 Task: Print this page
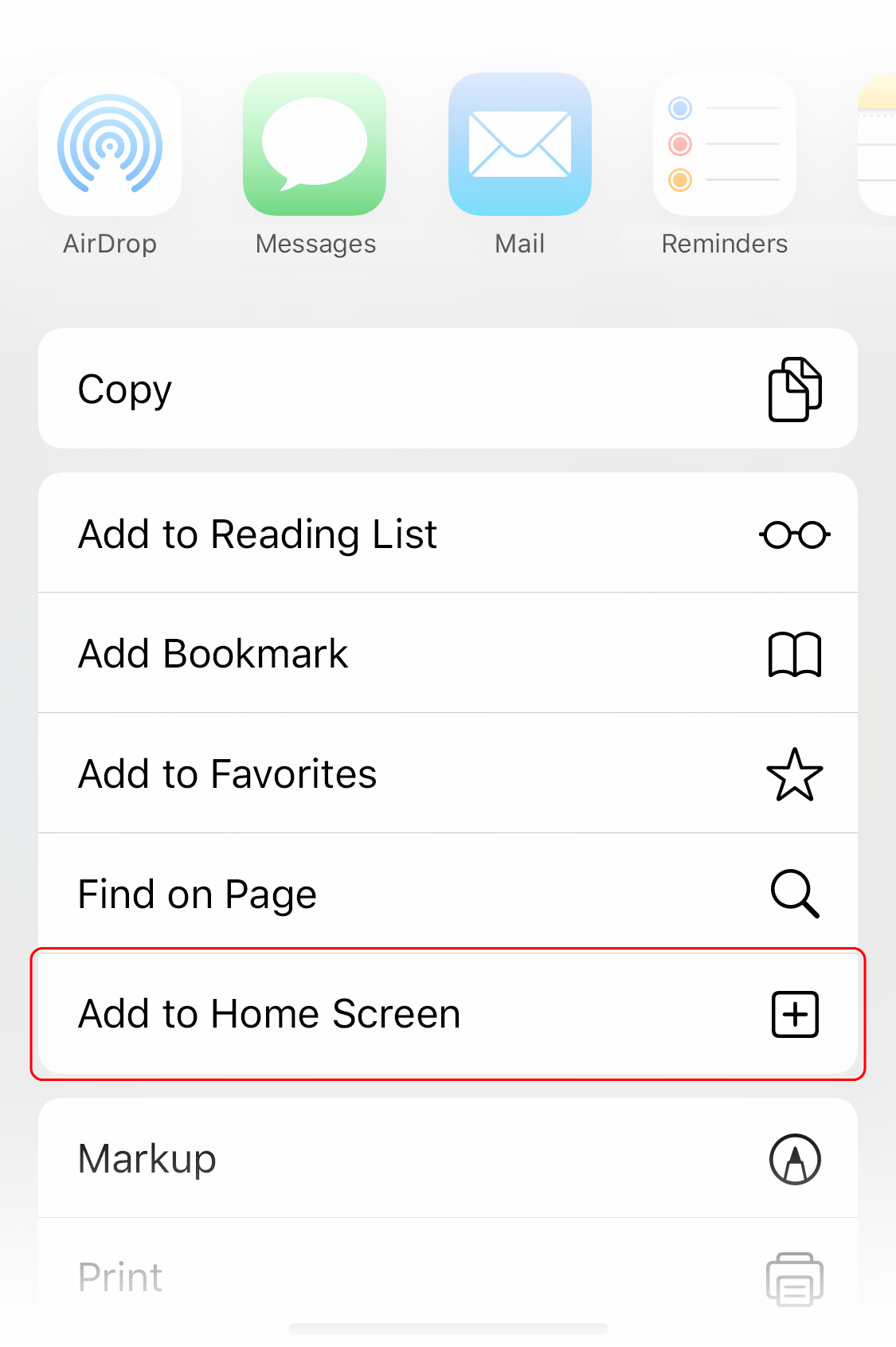point(448,1277)
